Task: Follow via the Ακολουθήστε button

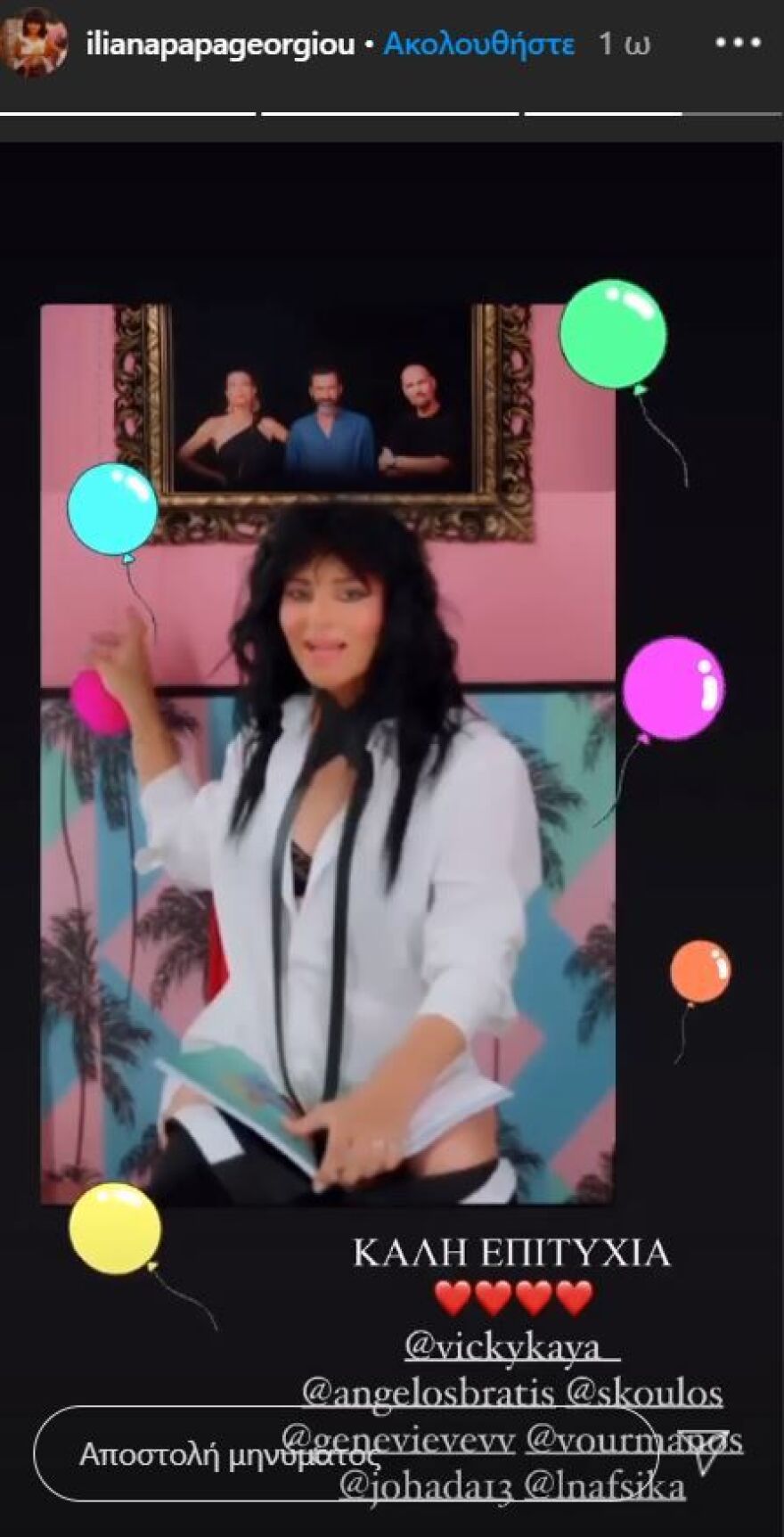Action: tap(478, 45)
